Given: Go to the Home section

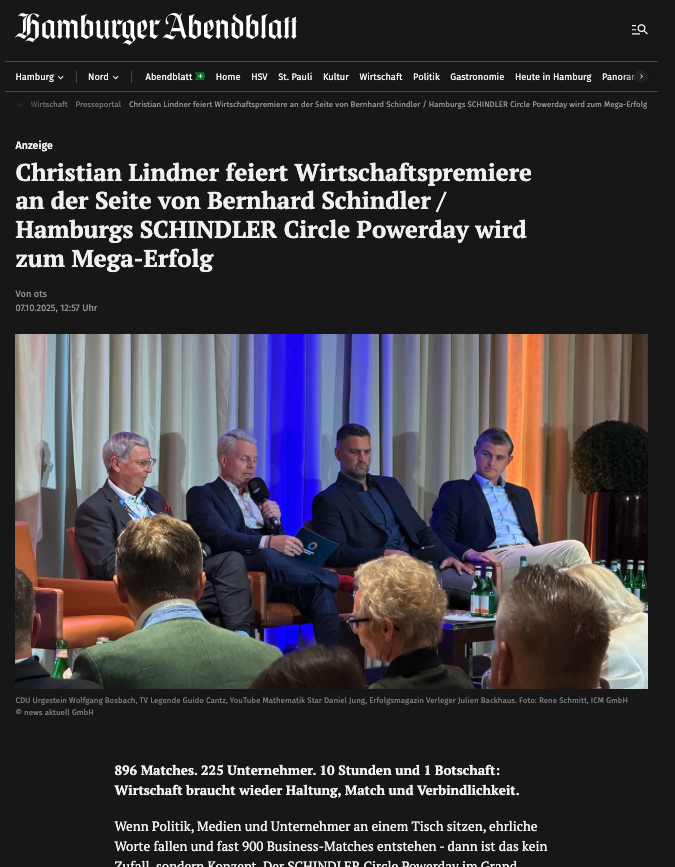Looking at the screenshot, I should point(228,77).
